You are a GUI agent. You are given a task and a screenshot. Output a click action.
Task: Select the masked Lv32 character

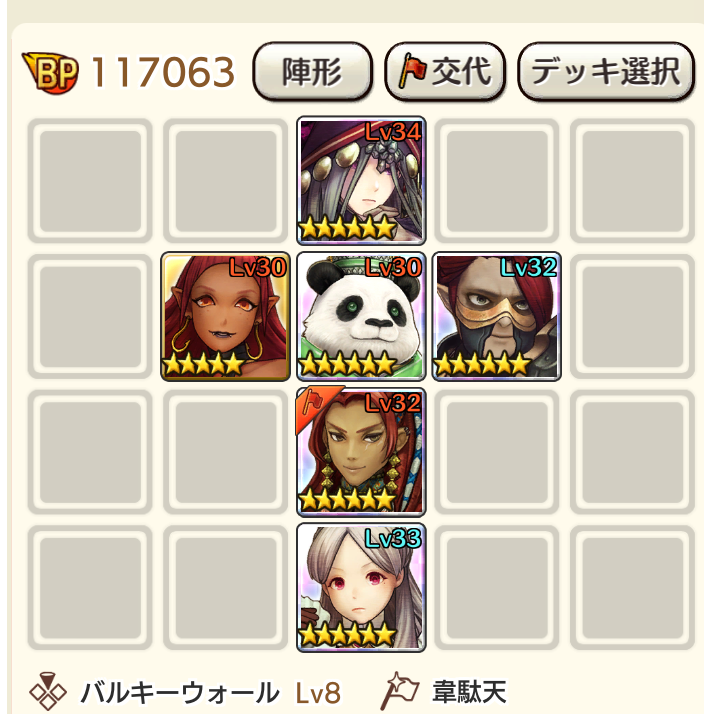(496, 316)
